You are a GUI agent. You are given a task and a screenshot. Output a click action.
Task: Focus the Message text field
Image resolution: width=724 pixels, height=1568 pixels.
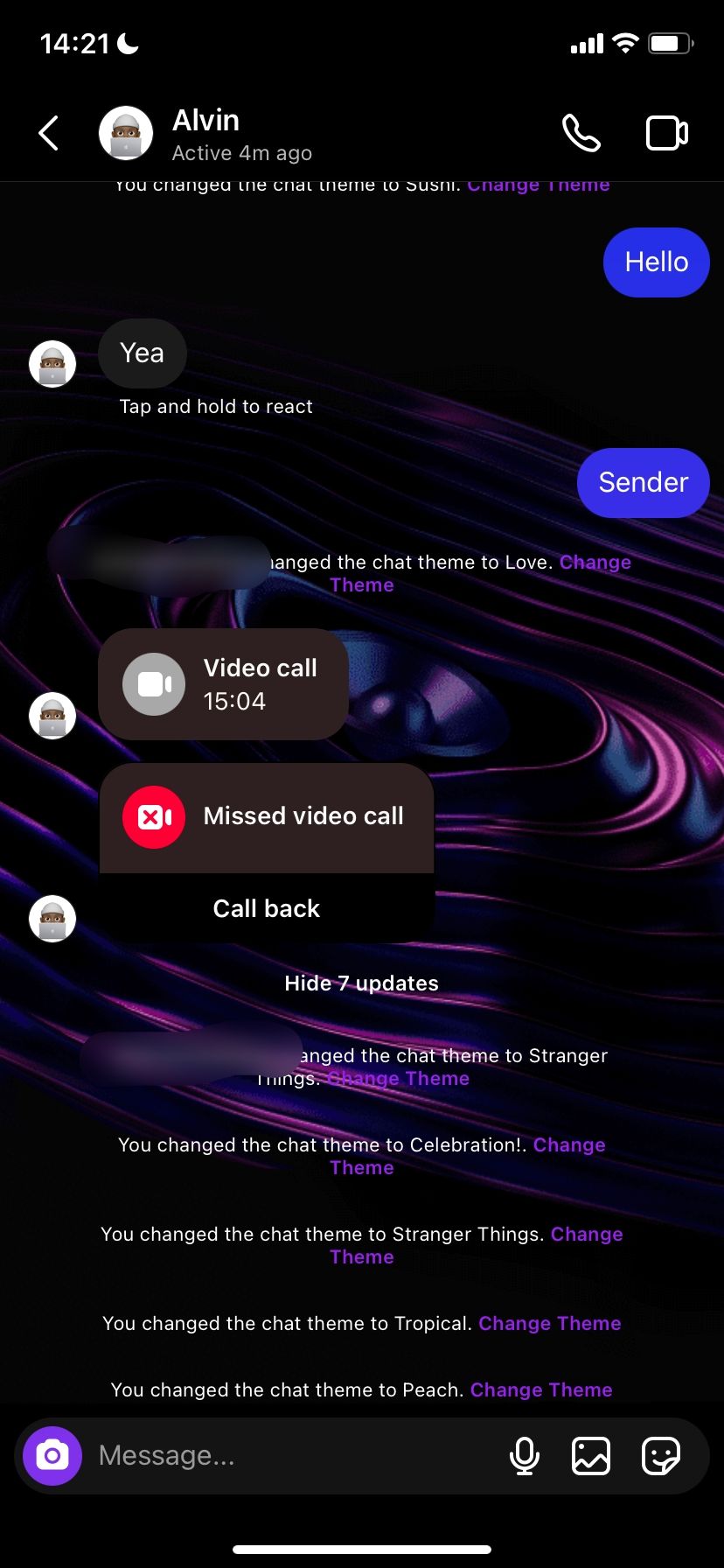click(x=289, y=1456)
